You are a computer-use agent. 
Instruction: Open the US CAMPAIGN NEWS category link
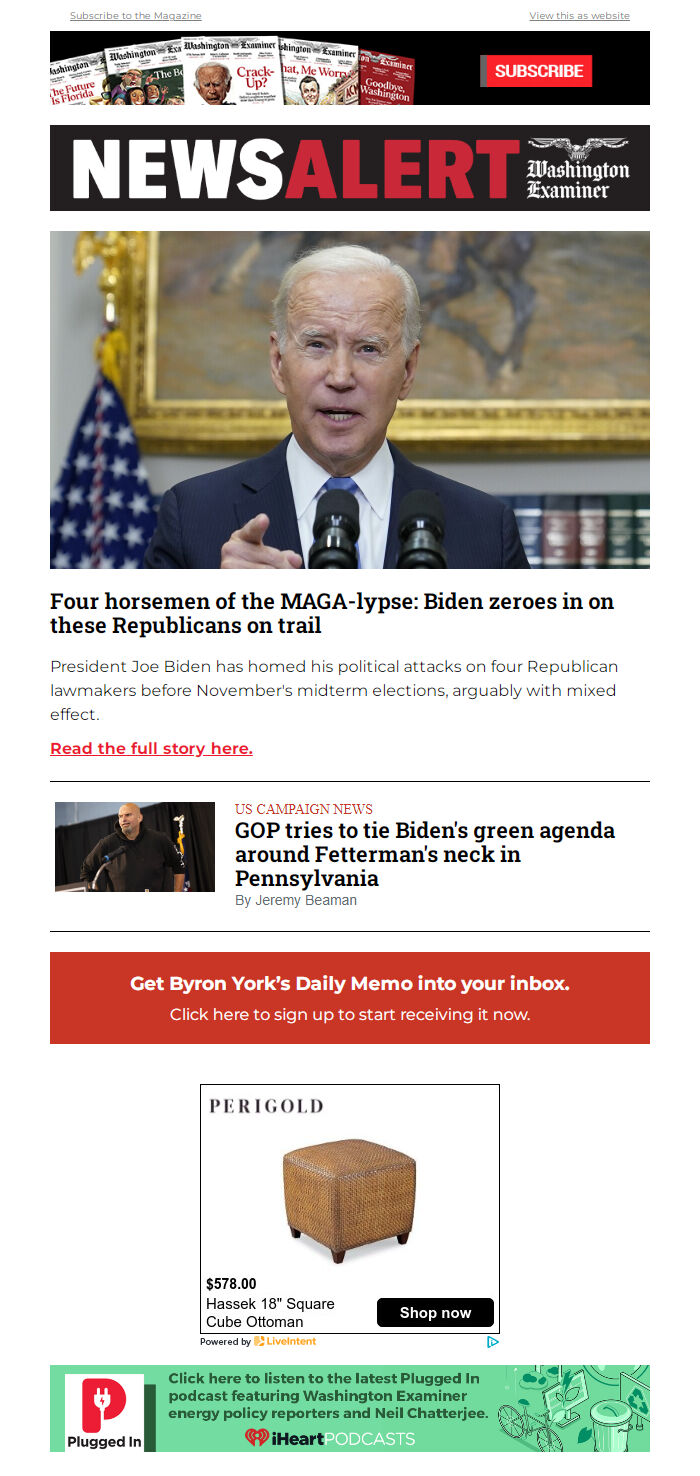(303, 809)
